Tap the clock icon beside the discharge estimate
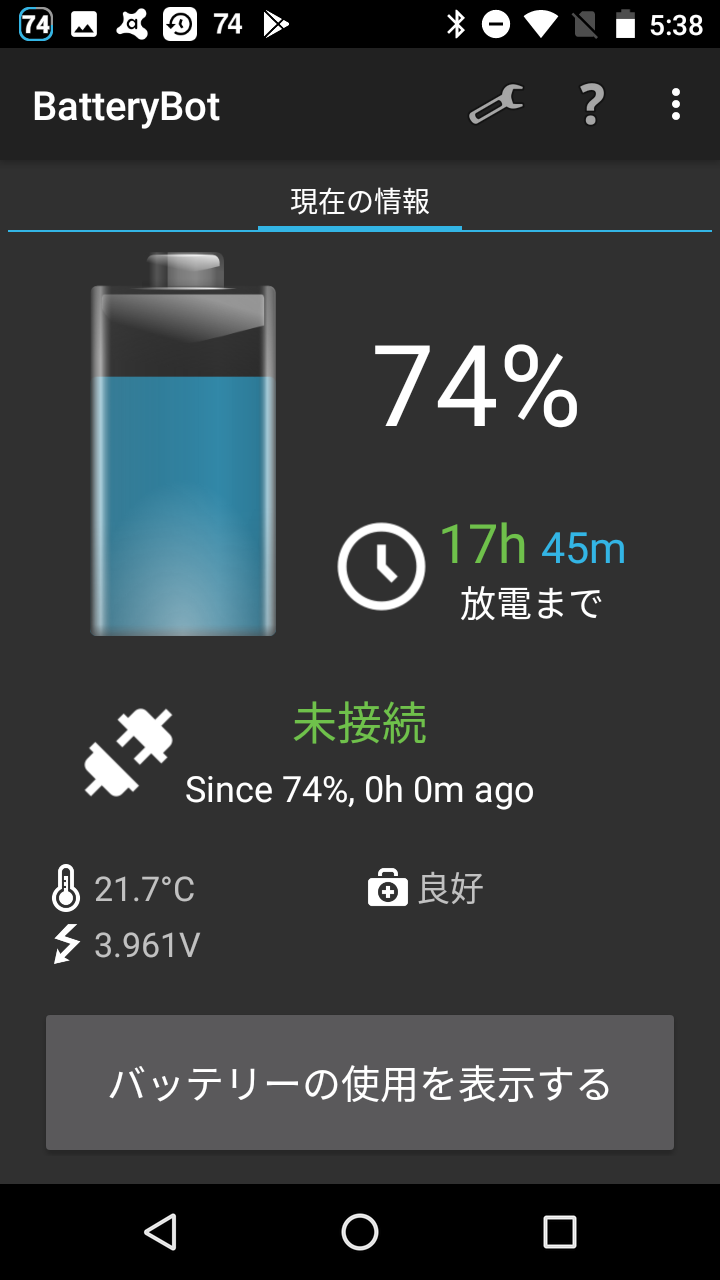Screen dimensions: 720x1280 click(x=380, y=565)
